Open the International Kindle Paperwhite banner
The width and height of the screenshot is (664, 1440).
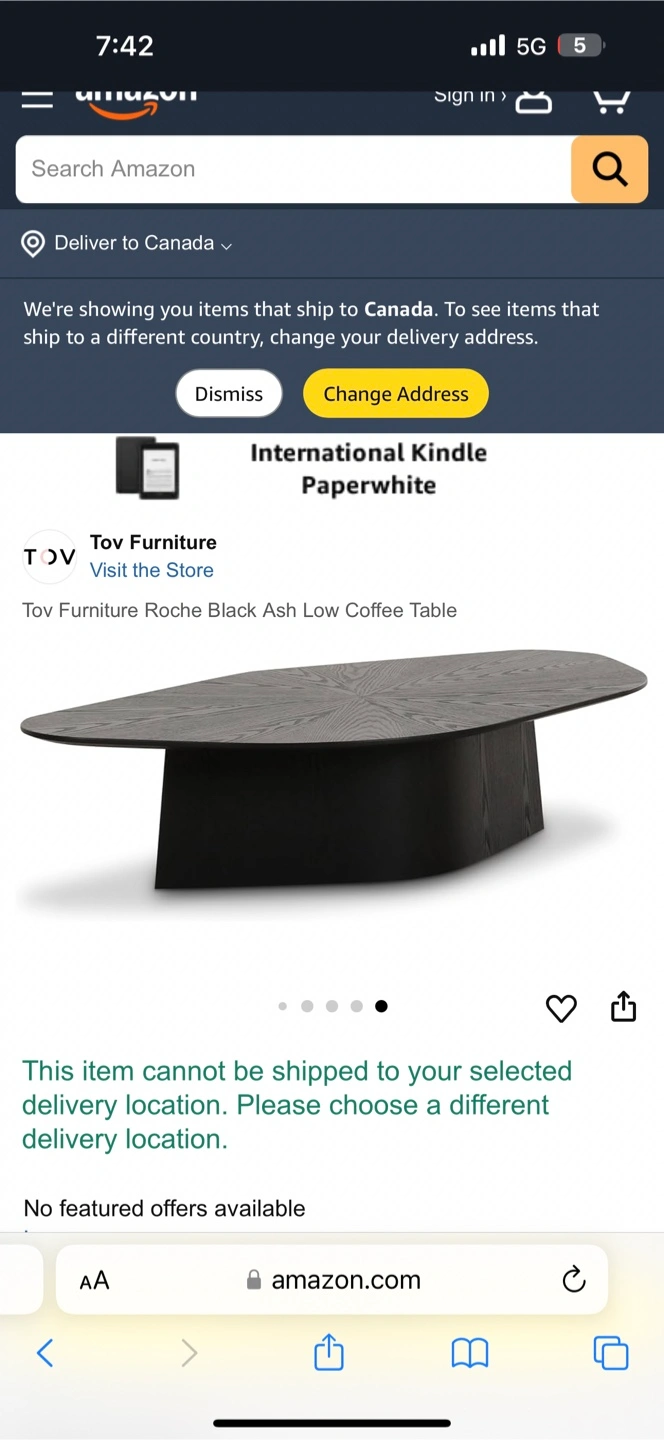pos(330,468)
